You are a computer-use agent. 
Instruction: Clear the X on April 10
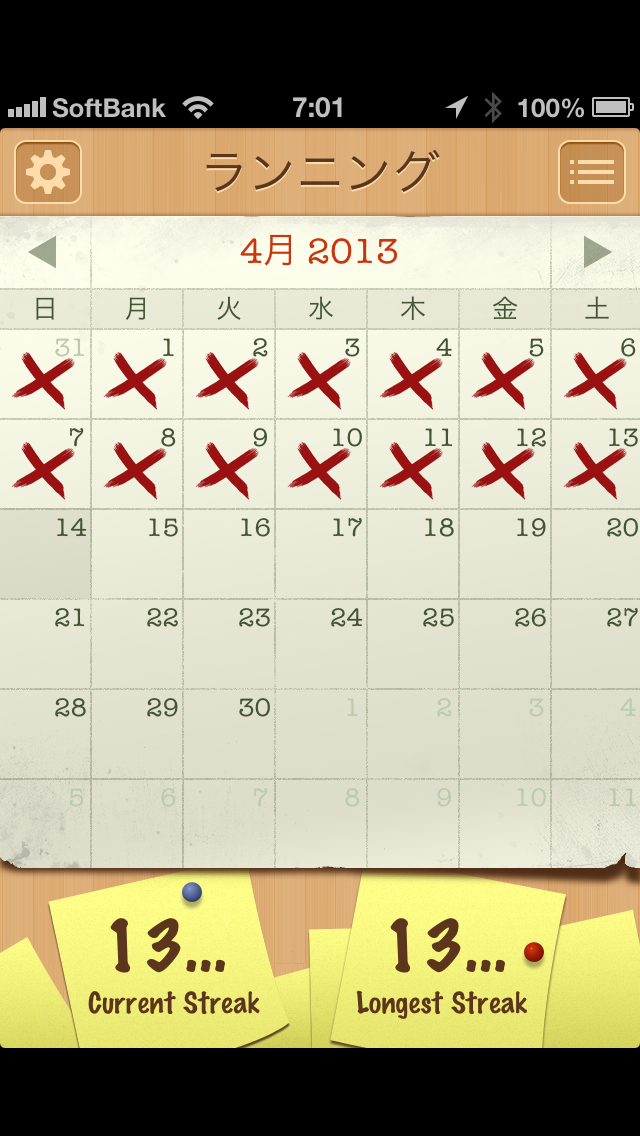tap(321, 464)
